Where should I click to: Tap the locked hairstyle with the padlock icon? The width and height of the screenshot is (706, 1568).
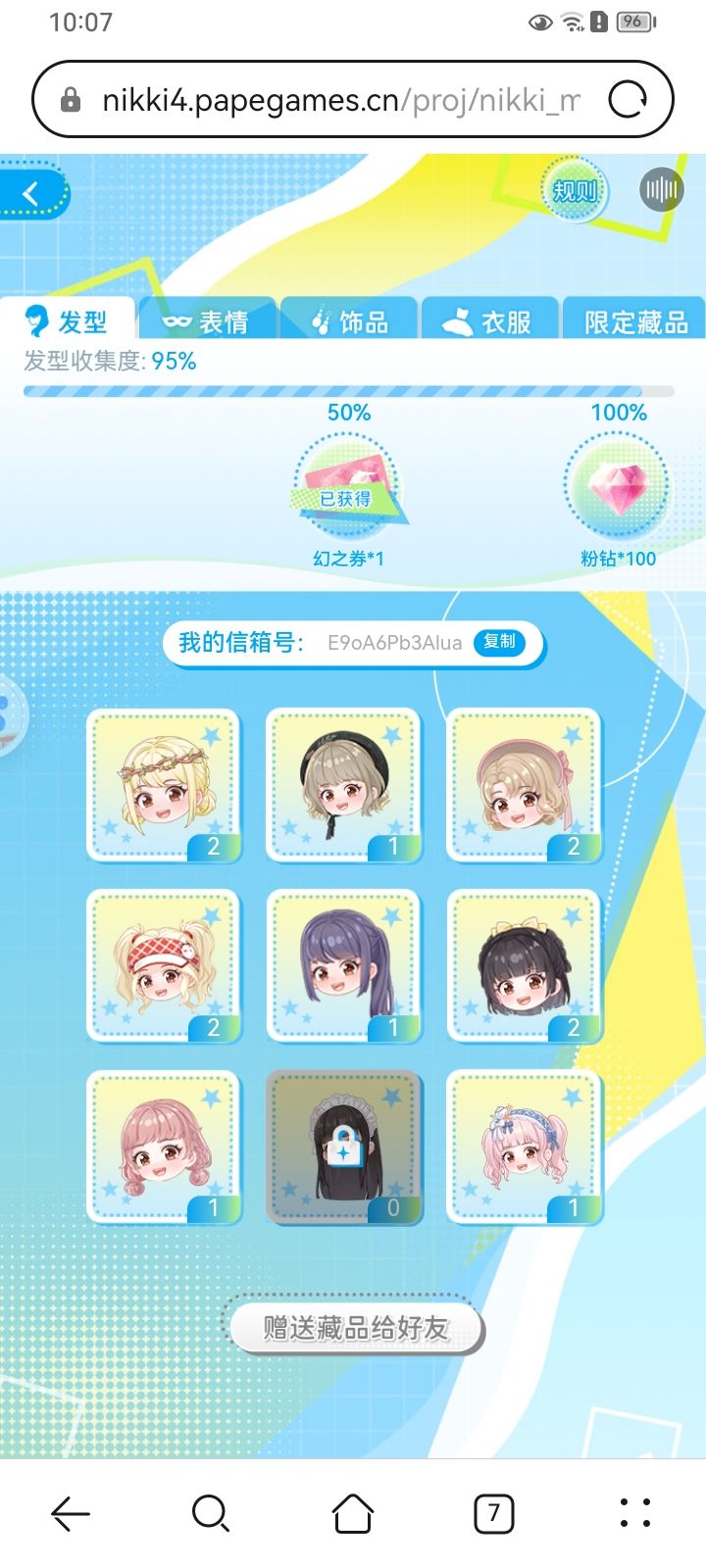pyautogui.click(x=343, y=1147)
